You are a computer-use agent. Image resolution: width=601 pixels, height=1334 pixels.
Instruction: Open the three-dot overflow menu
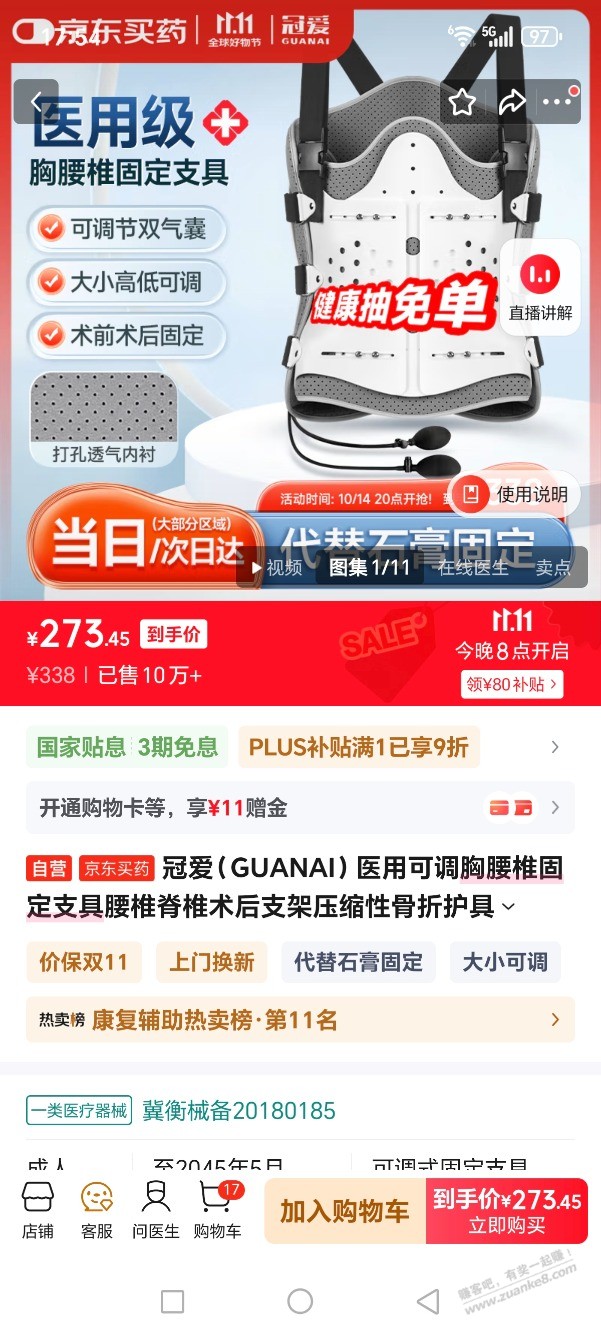pos(559,102)
